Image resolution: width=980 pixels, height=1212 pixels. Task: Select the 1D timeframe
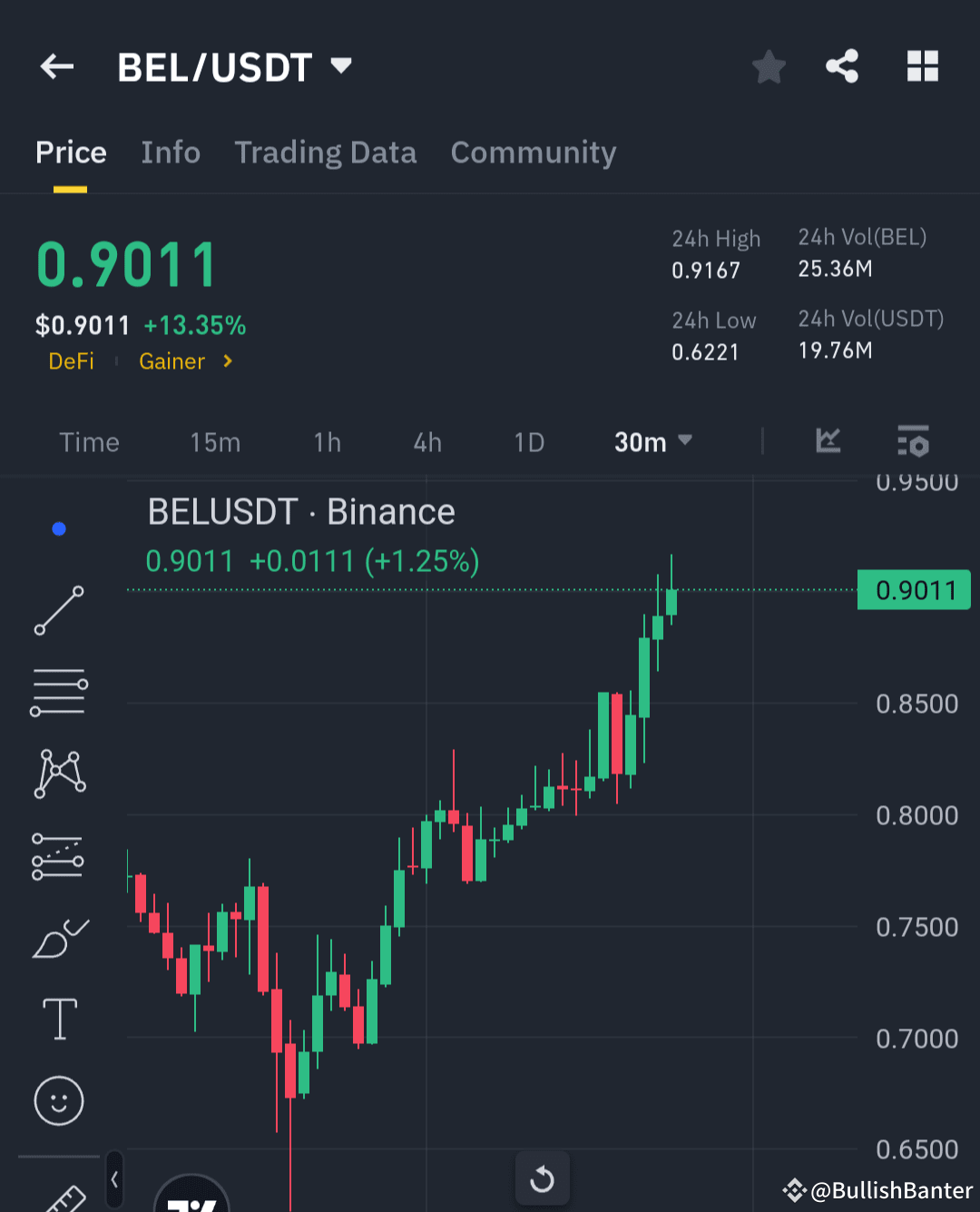tap(528, 442)
